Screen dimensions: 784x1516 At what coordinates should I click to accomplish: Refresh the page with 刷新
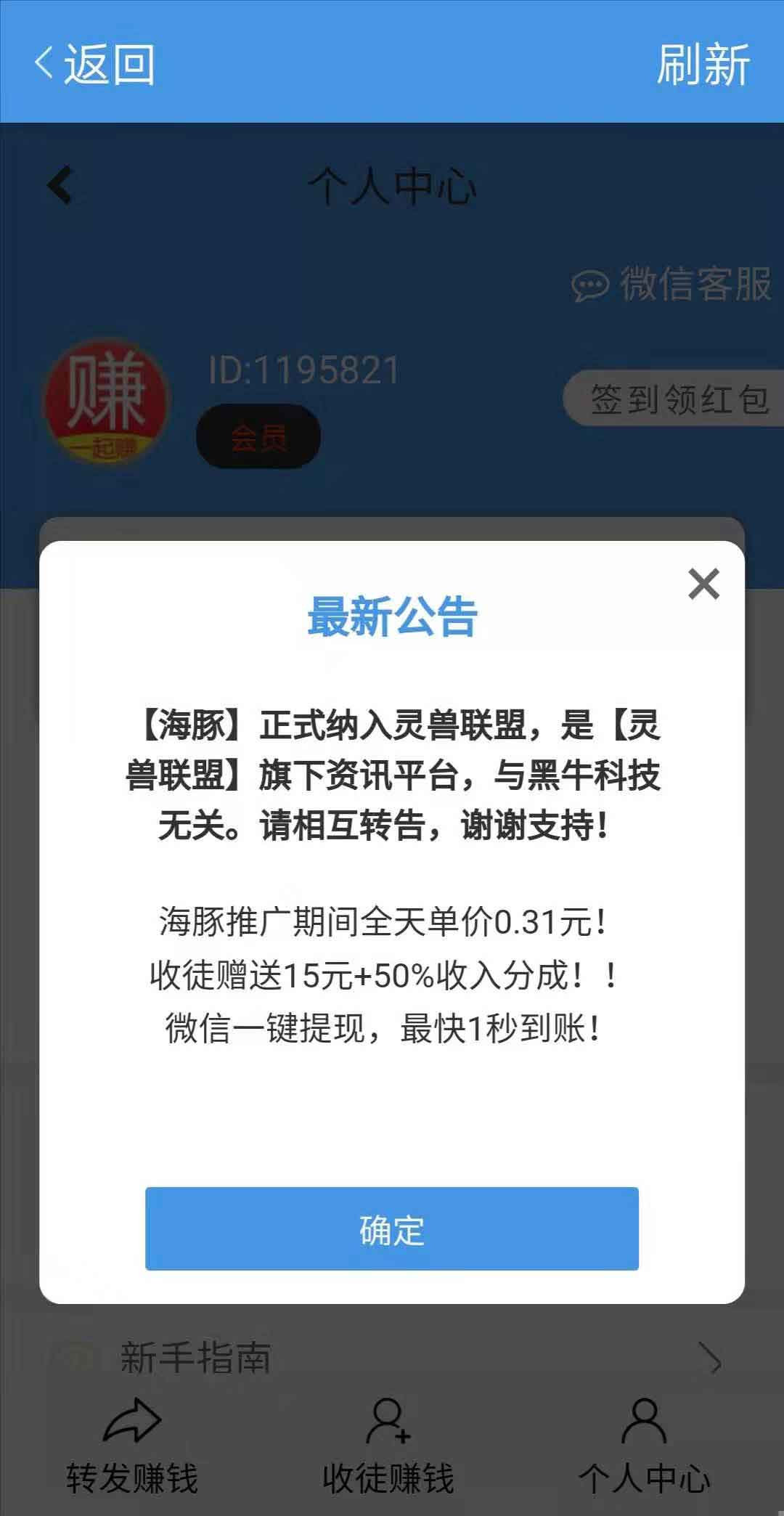tap(703, 64)
